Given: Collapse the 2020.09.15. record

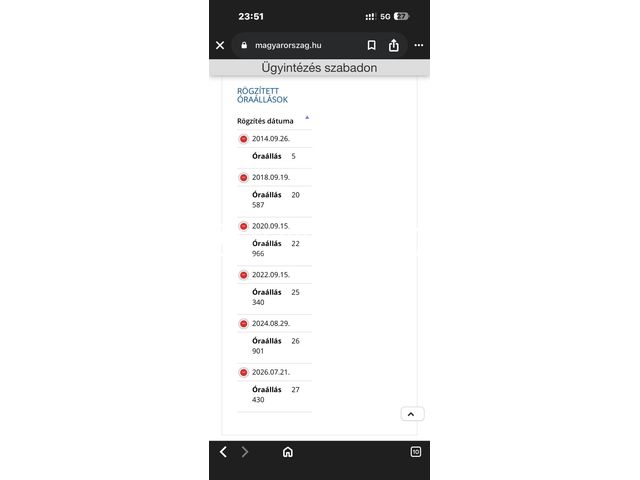Looking at the screenshot, I should coord(244,226).
